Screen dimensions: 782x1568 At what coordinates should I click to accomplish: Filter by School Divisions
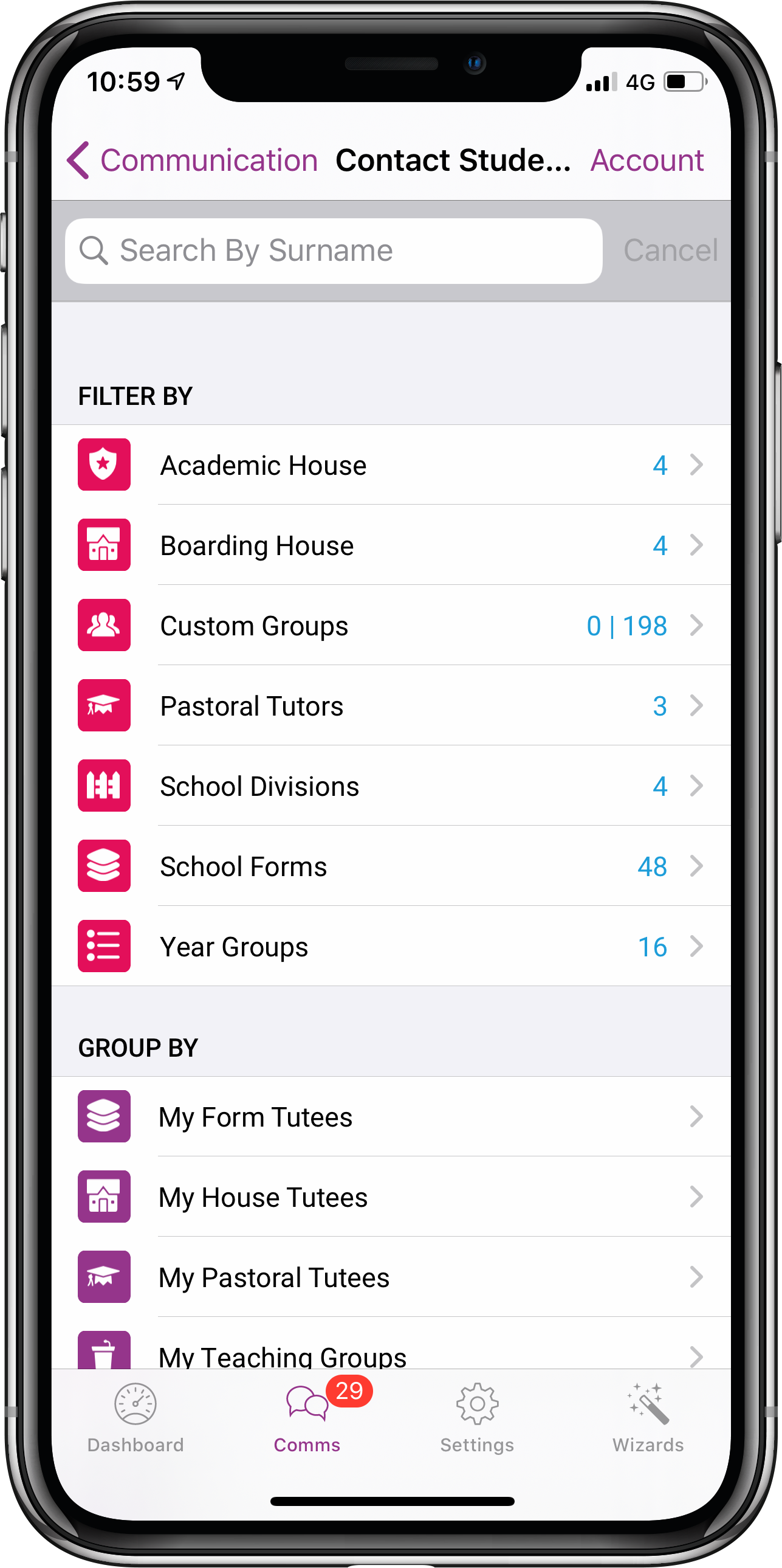coord(391,787)
